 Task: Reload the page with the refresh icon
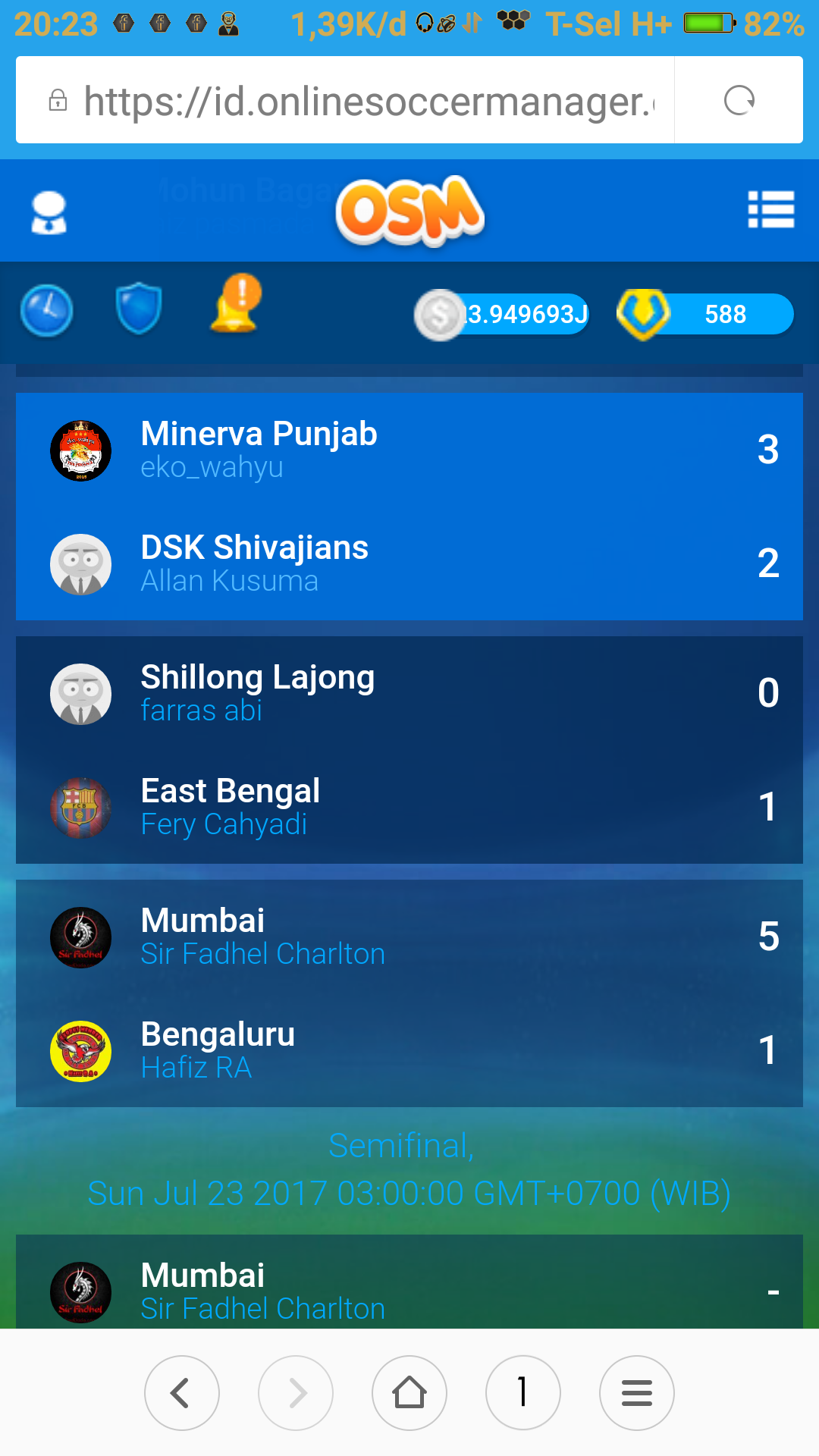click(739, 100)
